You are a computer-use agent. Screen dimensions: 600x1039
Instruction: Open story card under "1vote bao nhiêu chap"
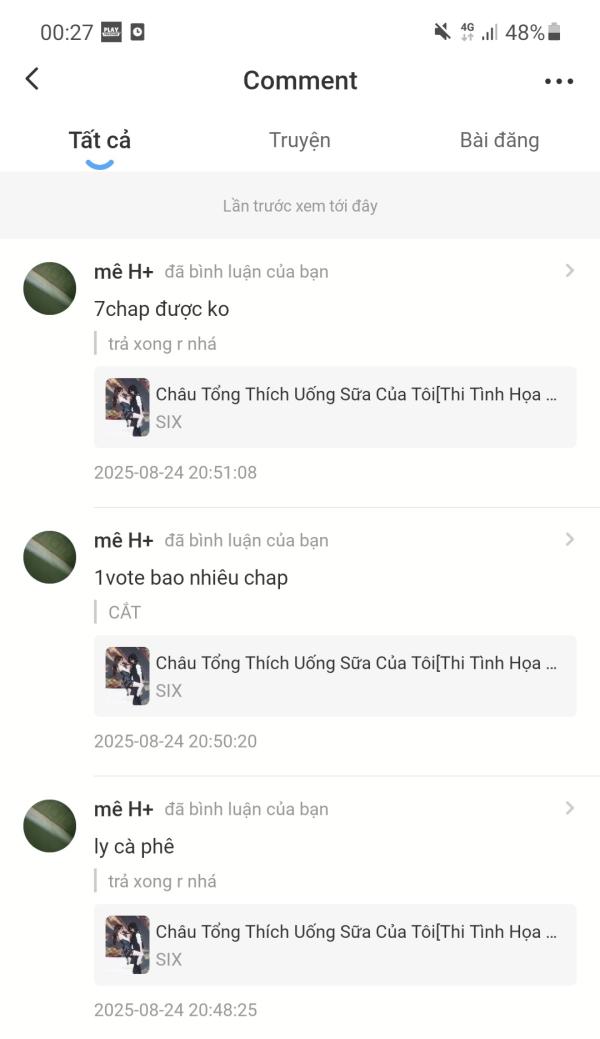(335, 676)
